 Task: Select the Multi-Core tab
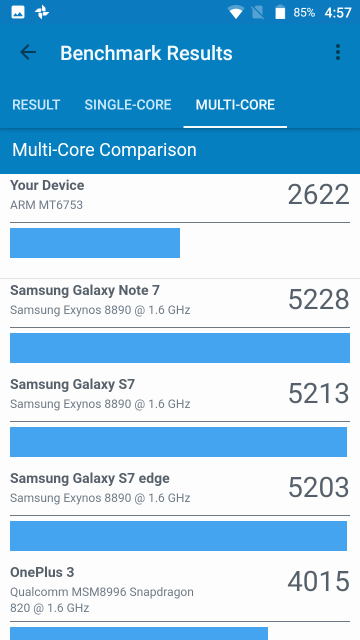(235, 105)
